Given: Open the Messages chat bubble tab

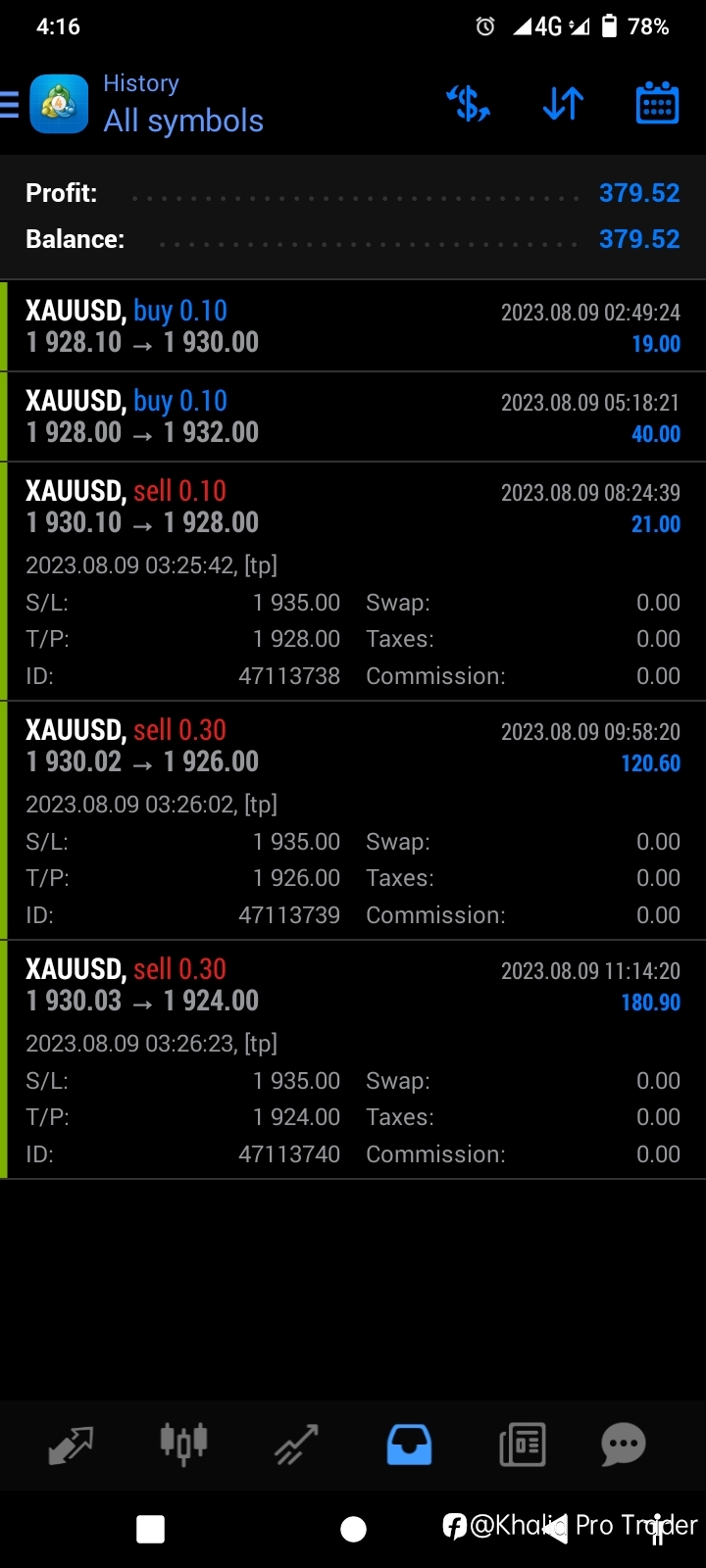Looking at the screenshot, I should coord(624,1445).
